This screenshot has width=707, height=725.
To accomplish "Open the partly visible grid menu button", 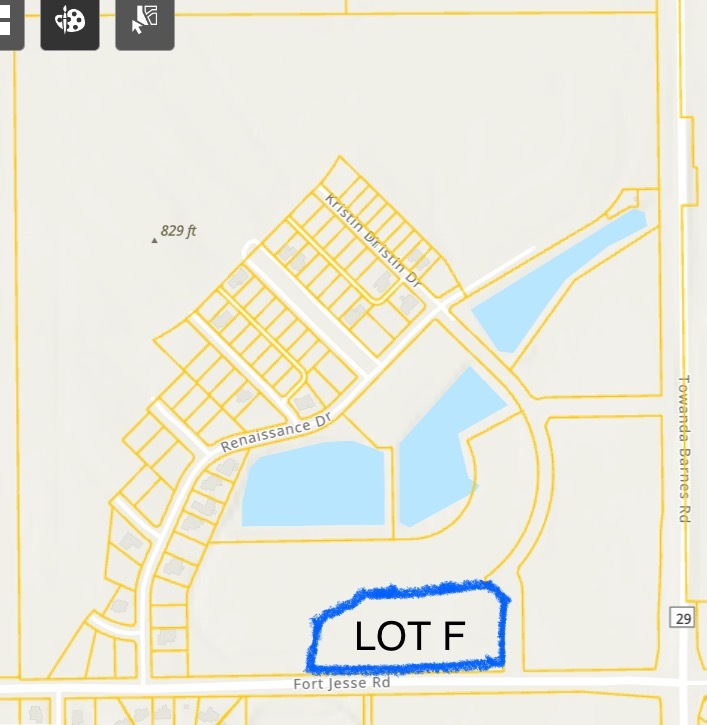I will click(x=8, y=22).
